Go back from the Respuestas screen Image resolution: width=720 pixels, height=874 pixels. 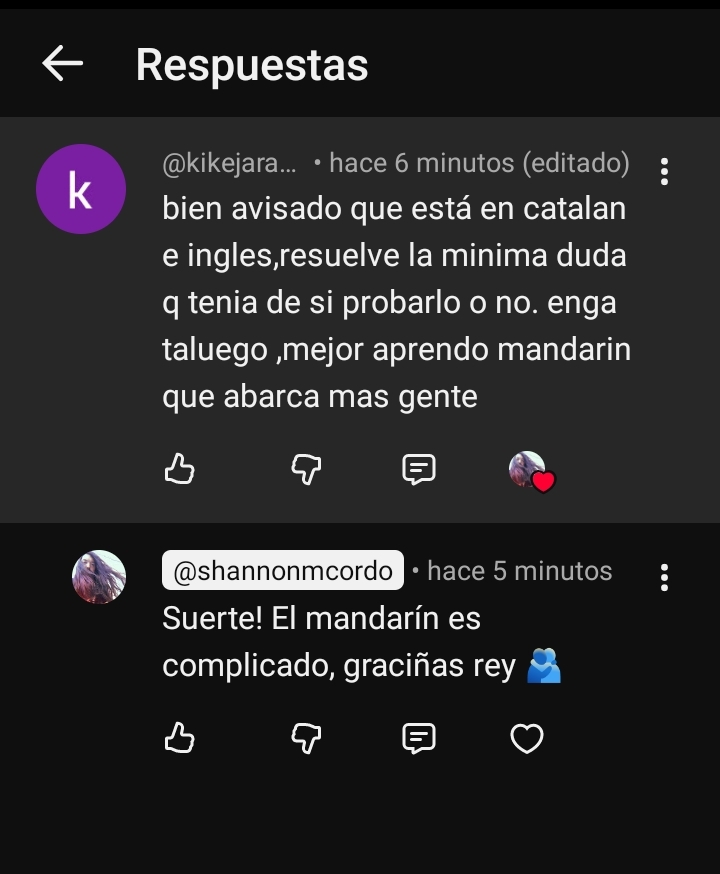(62, 64)
